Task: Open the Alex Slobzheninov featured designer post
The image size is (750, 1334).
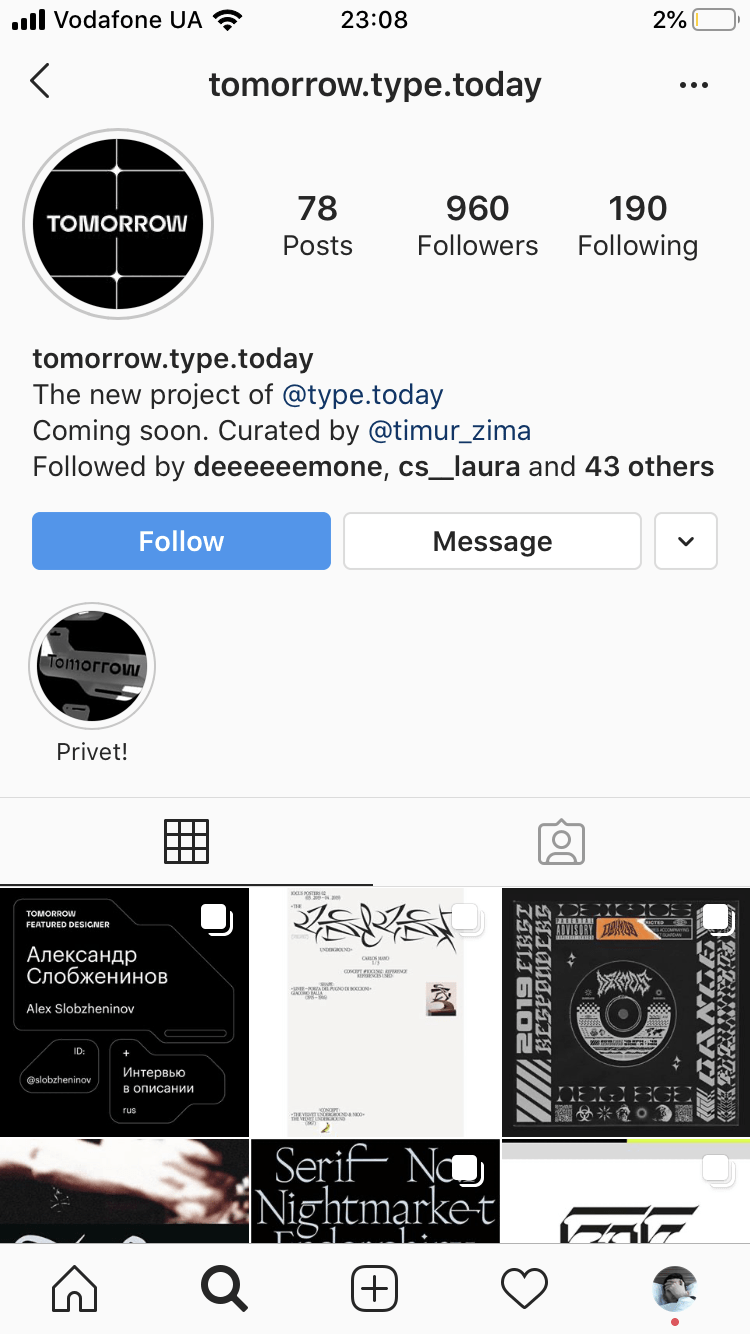Action: (124, 1012)
